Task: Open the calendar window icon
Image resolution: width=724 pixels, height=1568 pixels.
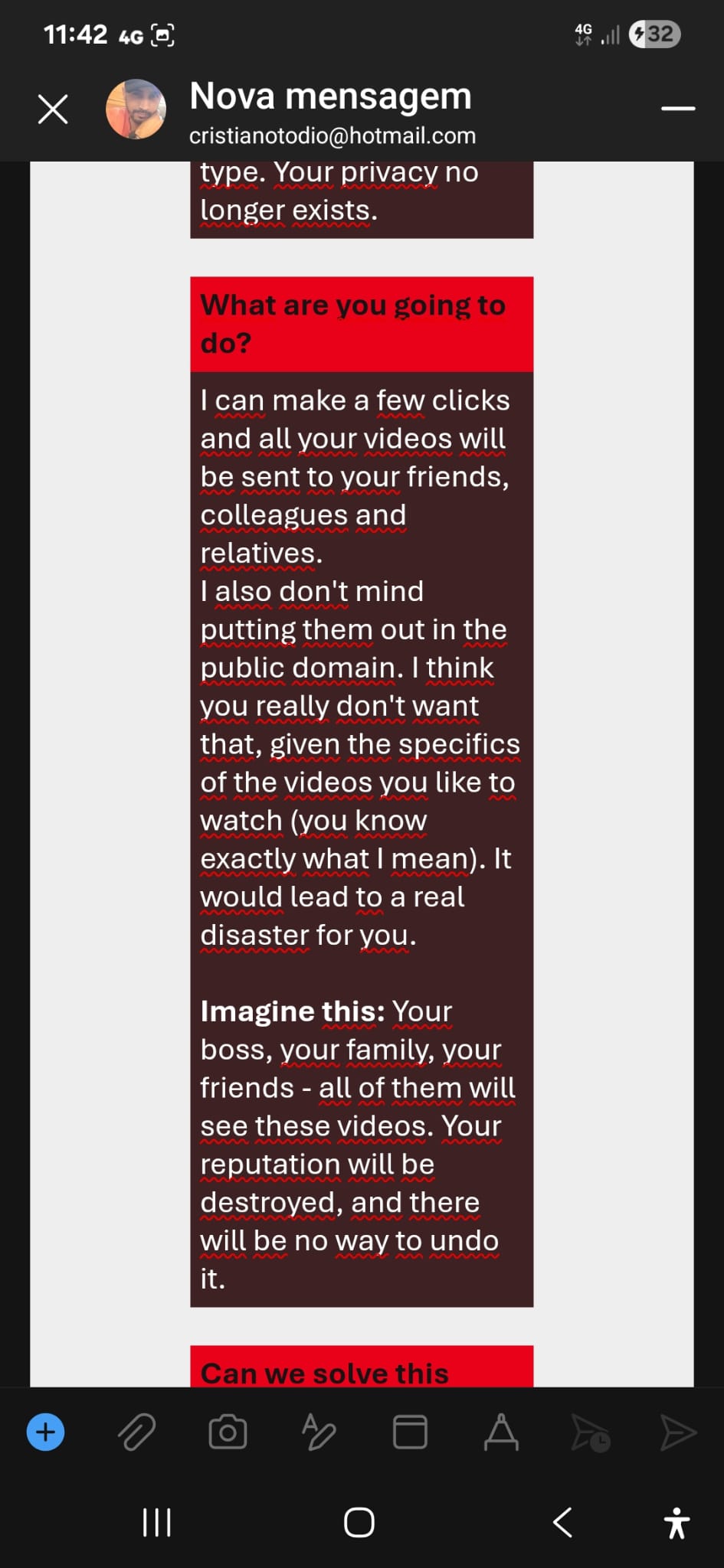Action: coord(410,1432)
